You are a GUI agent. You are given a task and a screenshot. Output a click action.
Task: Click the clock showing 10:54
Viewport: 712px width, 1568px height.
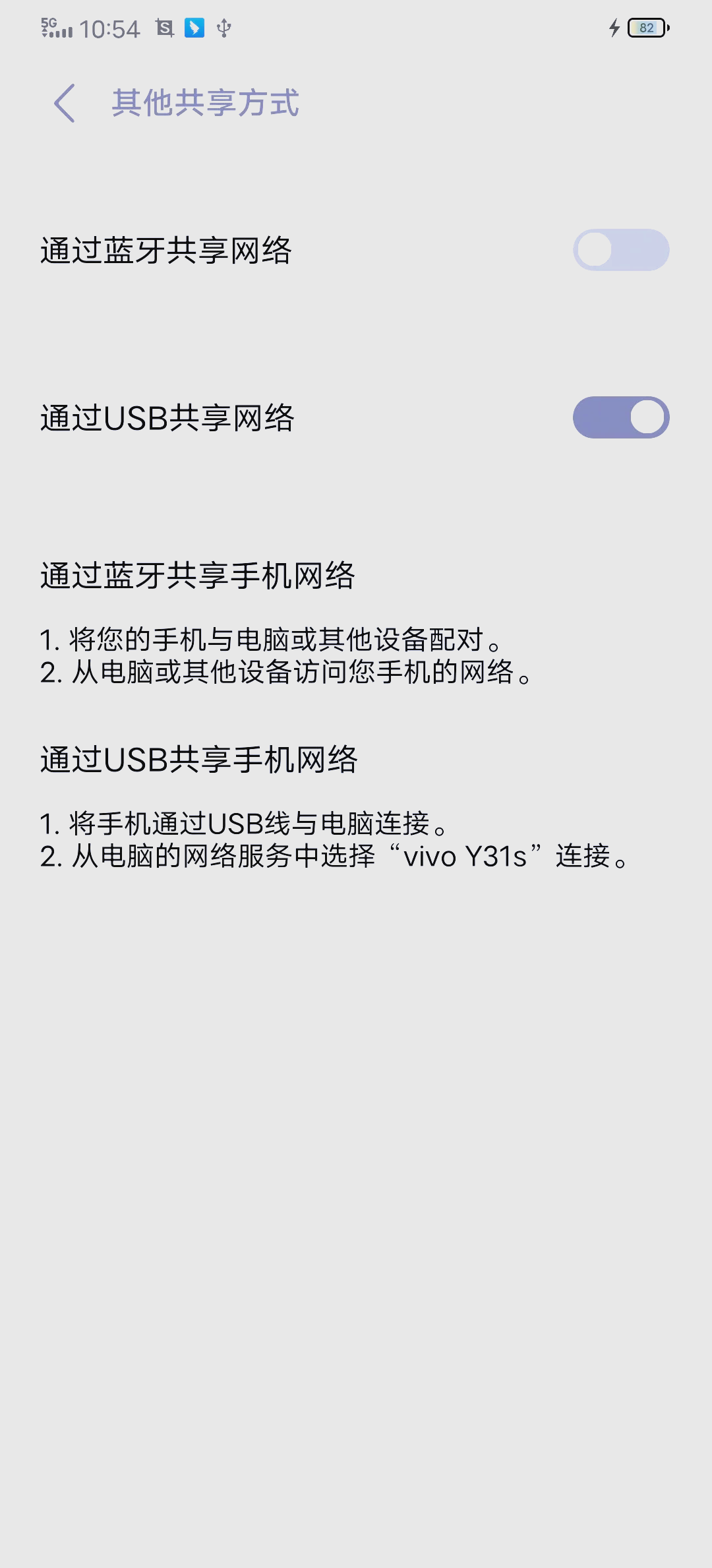[x=111, y=28]
